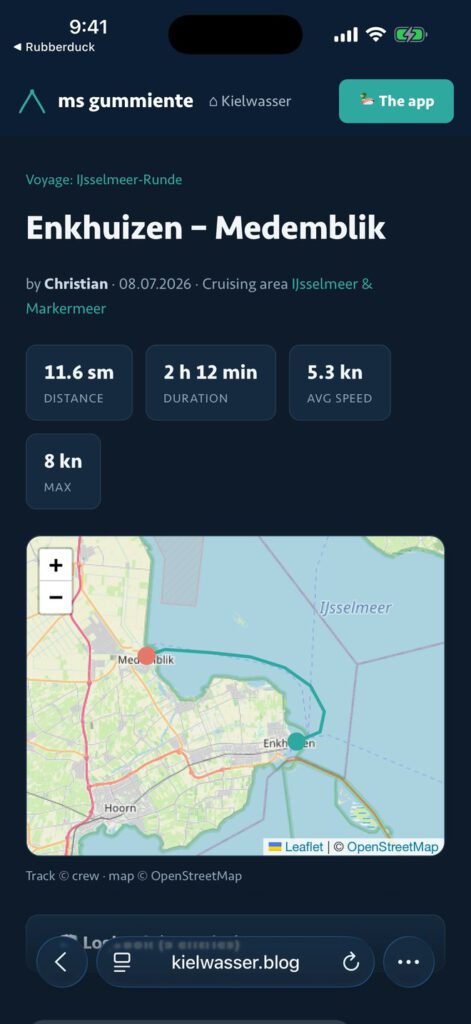This screenshot has height=1024, width=471.
Task: Open the Voyage: IJsselmeer-Runde link
Action: [x=104, y=180]
